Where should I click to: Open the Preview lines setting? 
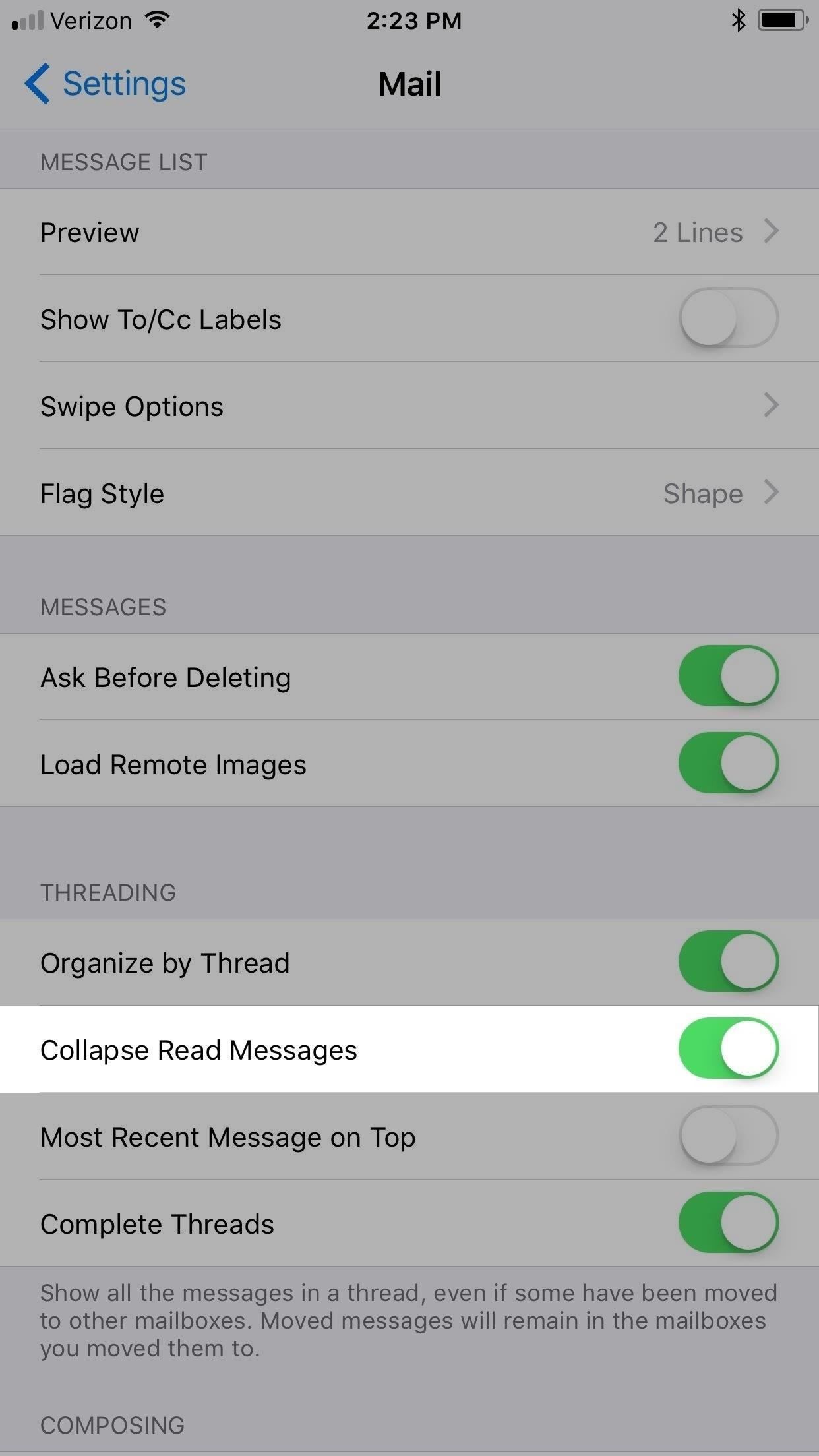pos(409,232)
